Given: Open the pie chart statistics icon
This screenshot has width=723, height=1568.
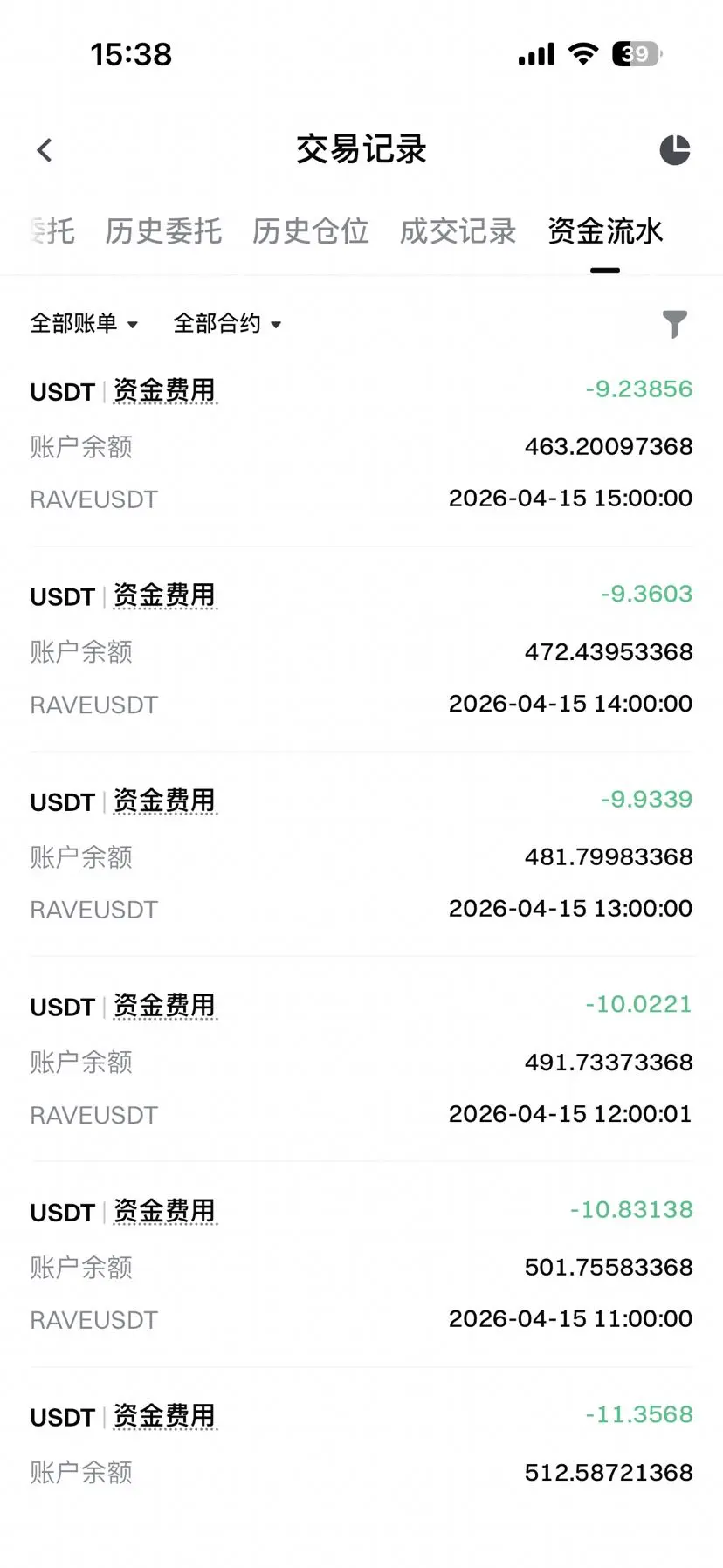Looking at the screenshot, I should [674, 150].
